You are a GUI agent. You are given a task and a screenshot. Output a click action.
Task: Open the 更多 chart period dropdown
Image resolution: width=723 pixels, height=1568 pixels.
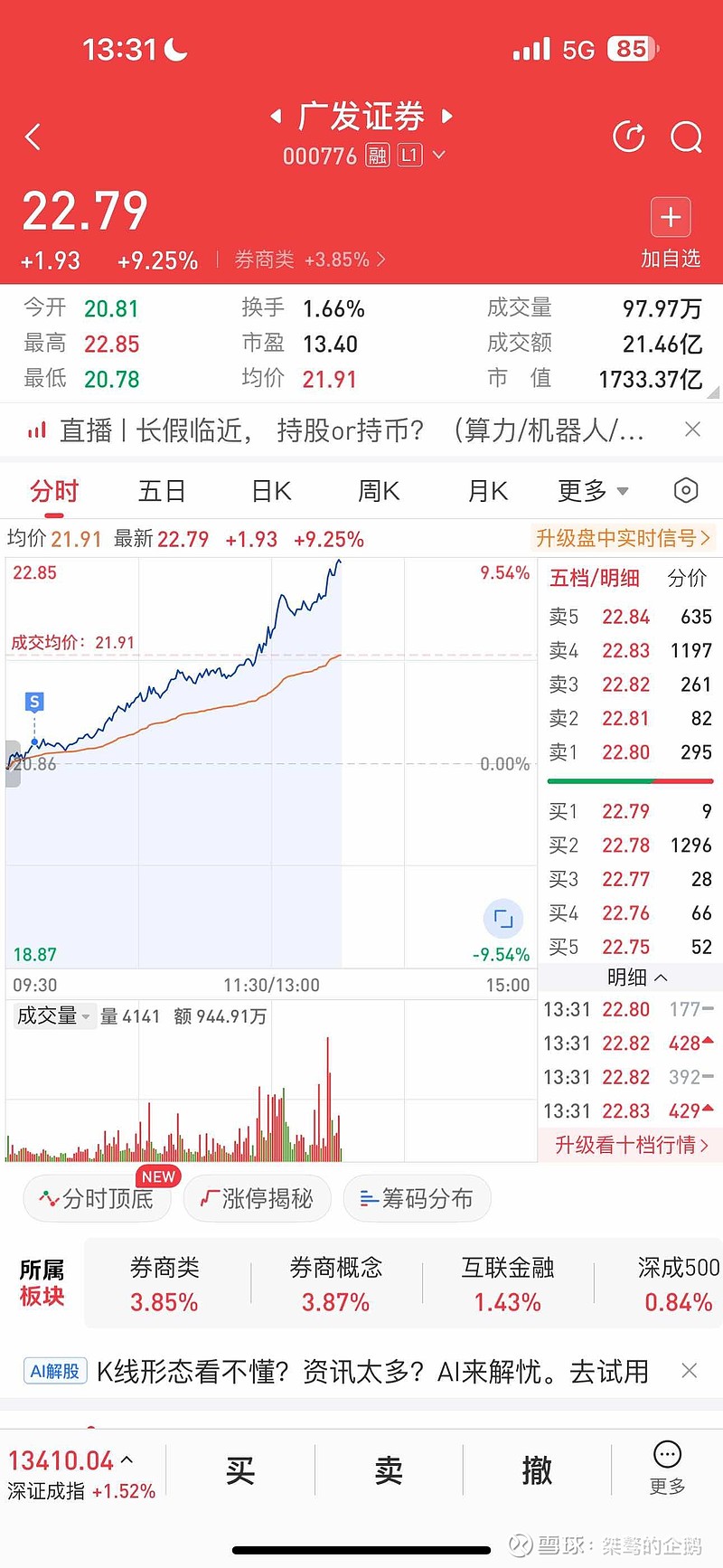592,491
